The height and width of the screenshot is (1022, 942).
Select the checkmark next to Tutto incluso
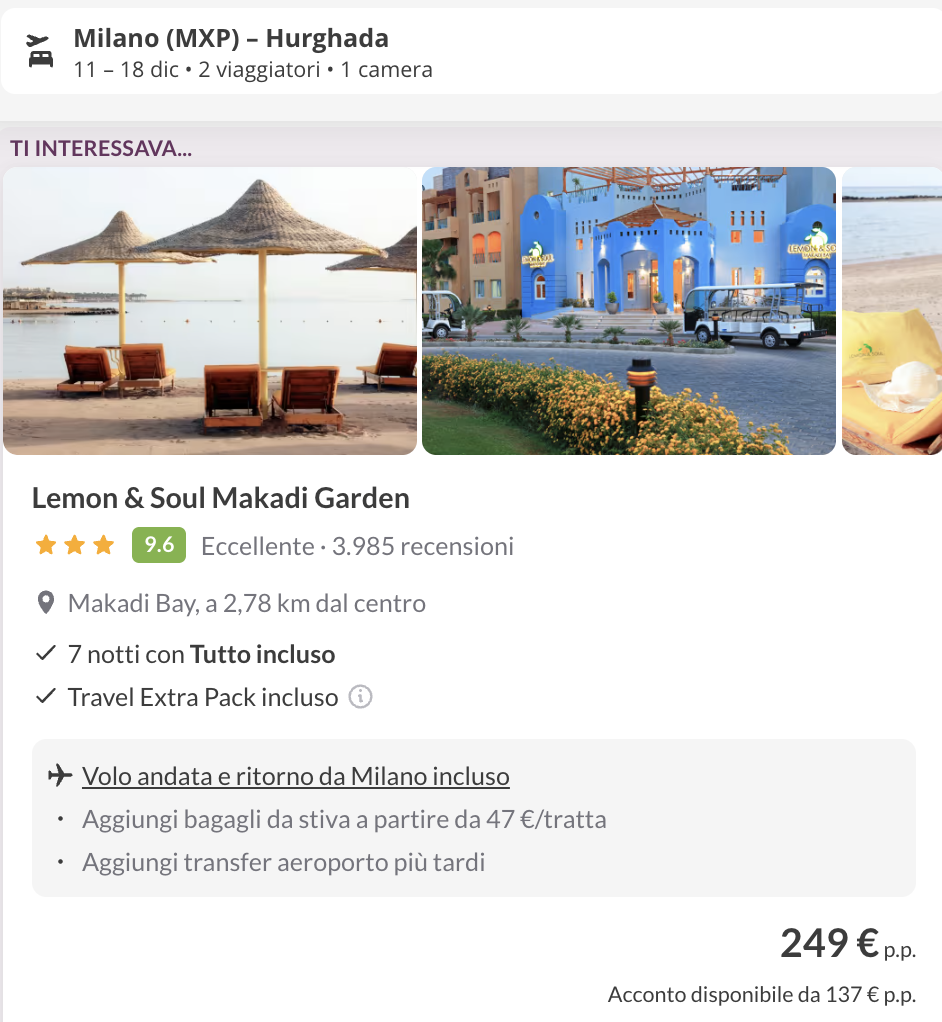43,652
